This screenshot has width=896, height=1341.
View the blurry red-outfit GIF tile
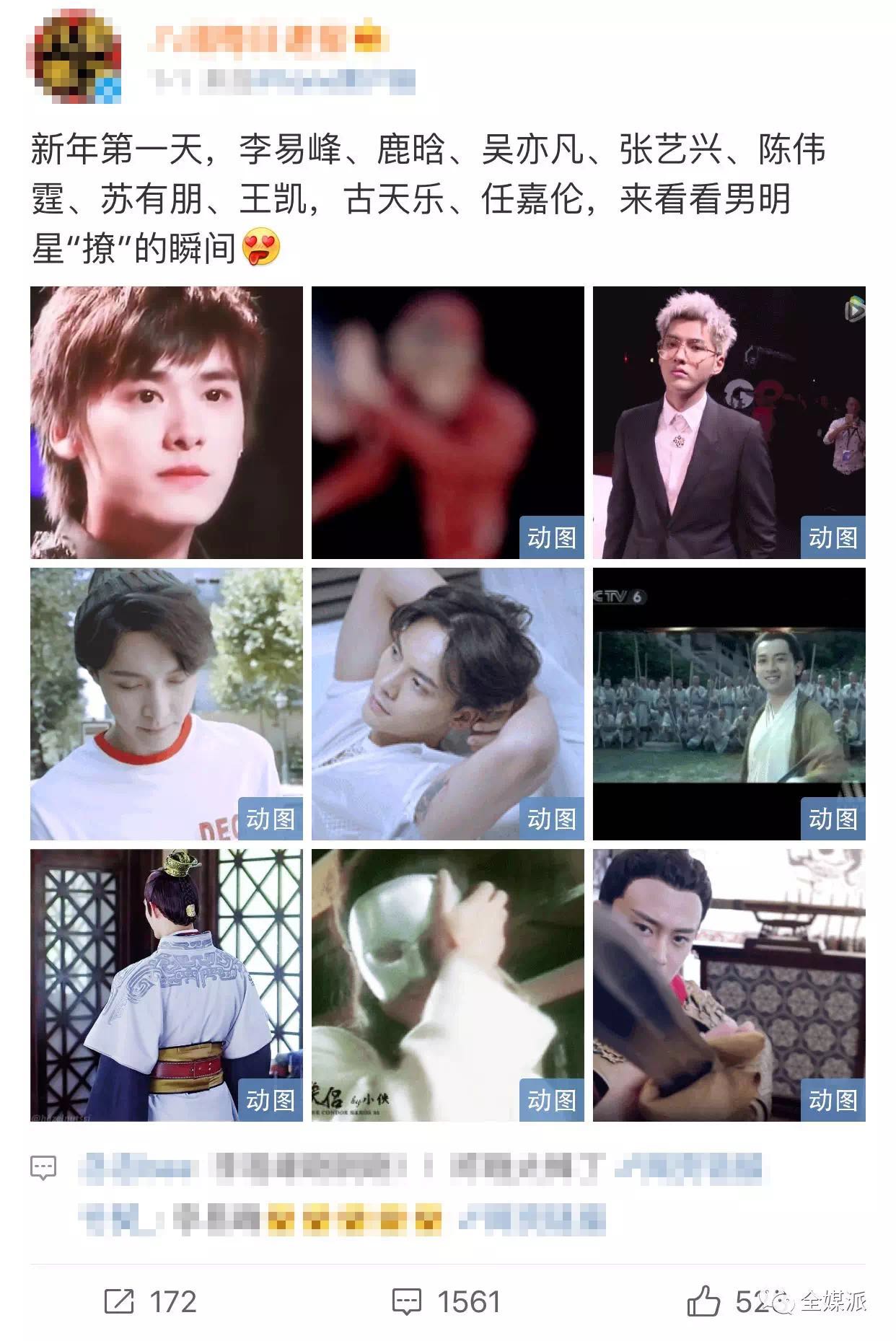tap(447, 423)
